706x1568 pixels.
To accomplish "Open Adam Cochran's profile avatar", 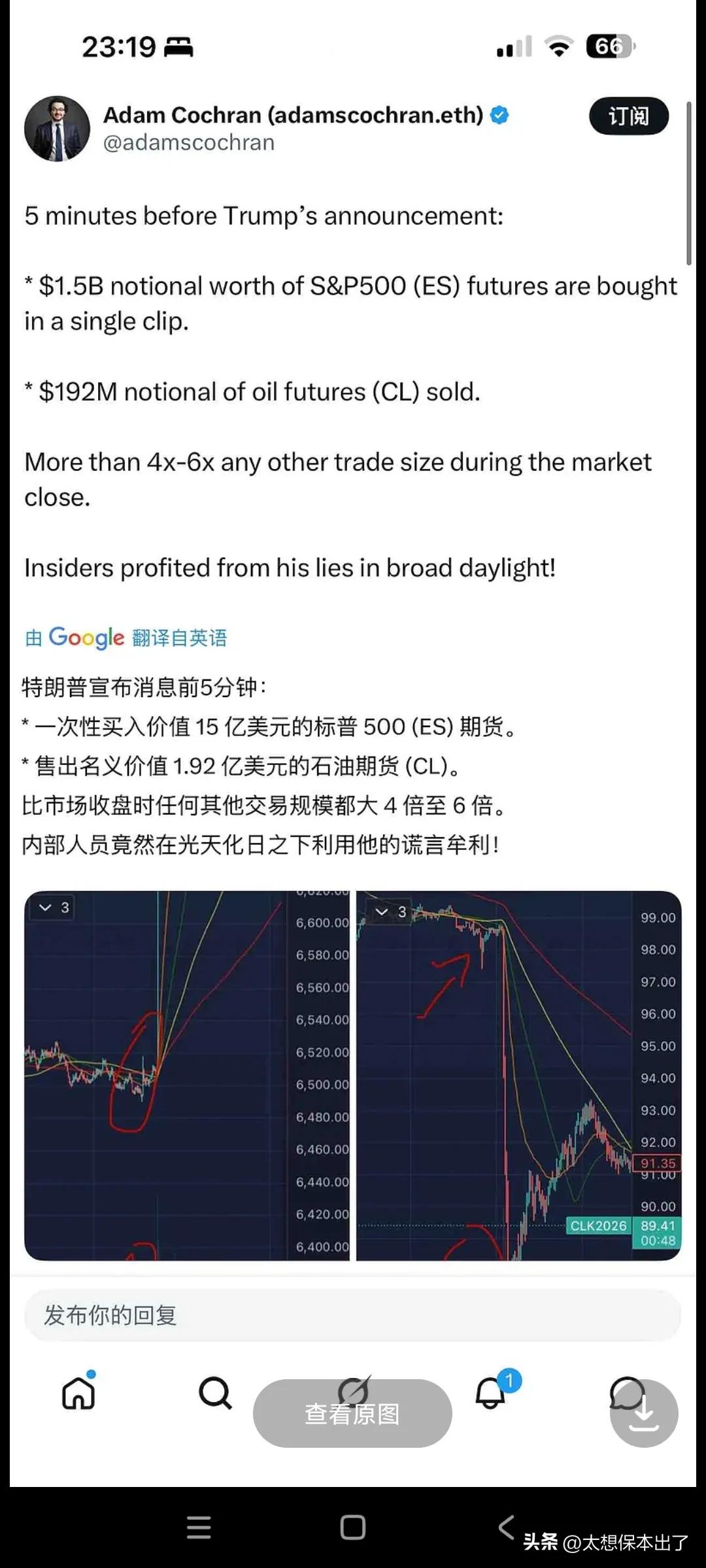I will (x=58, y=128).
